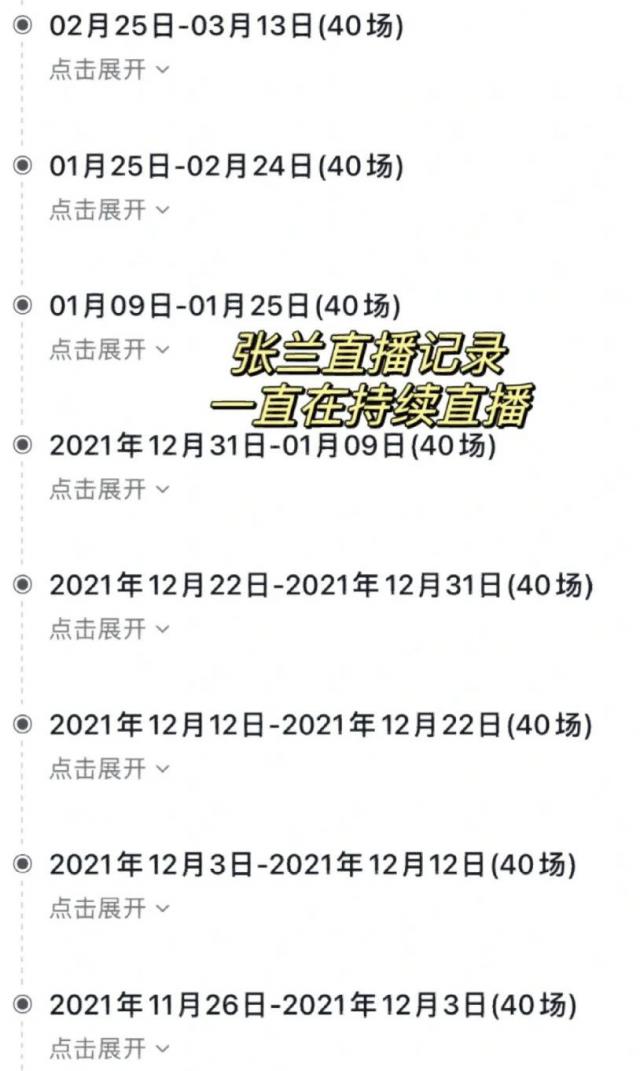This screenshot has width=640, height=1071.
Task: Expand the 01月09日-01月25日 live record
Action: [x=109, y=350]
